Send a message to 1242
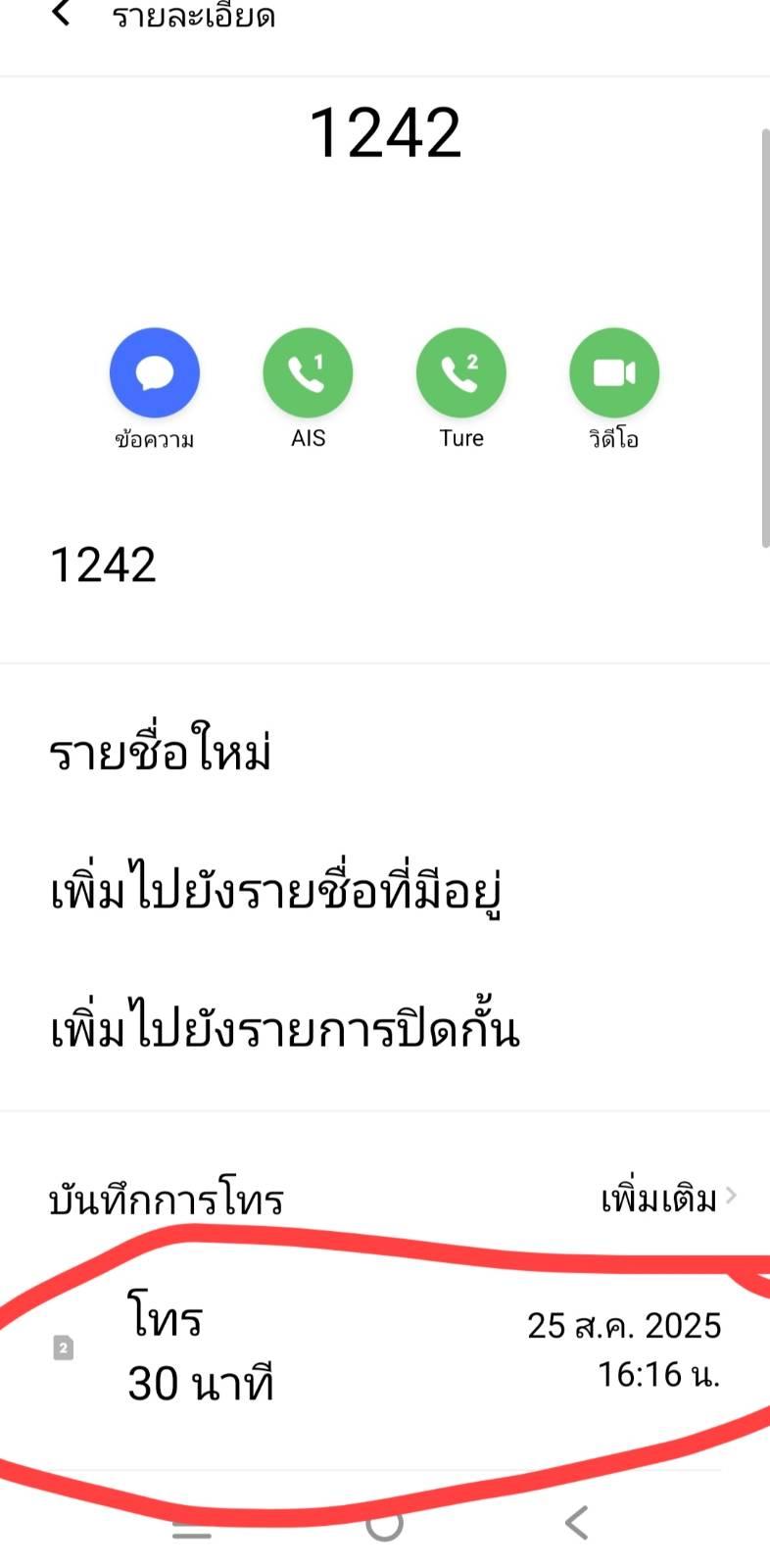770x1568 pixels. pos(155,373)
